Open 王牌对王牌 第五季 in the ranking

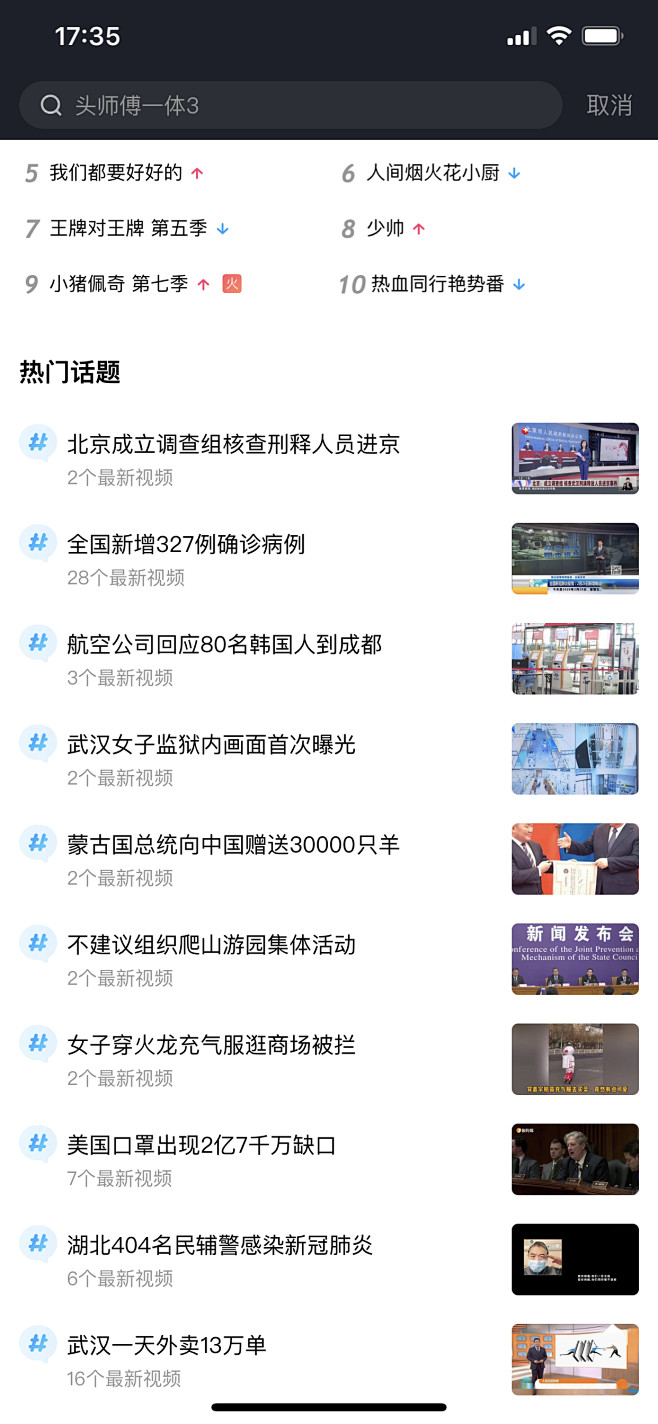click(x=129, y=228)
